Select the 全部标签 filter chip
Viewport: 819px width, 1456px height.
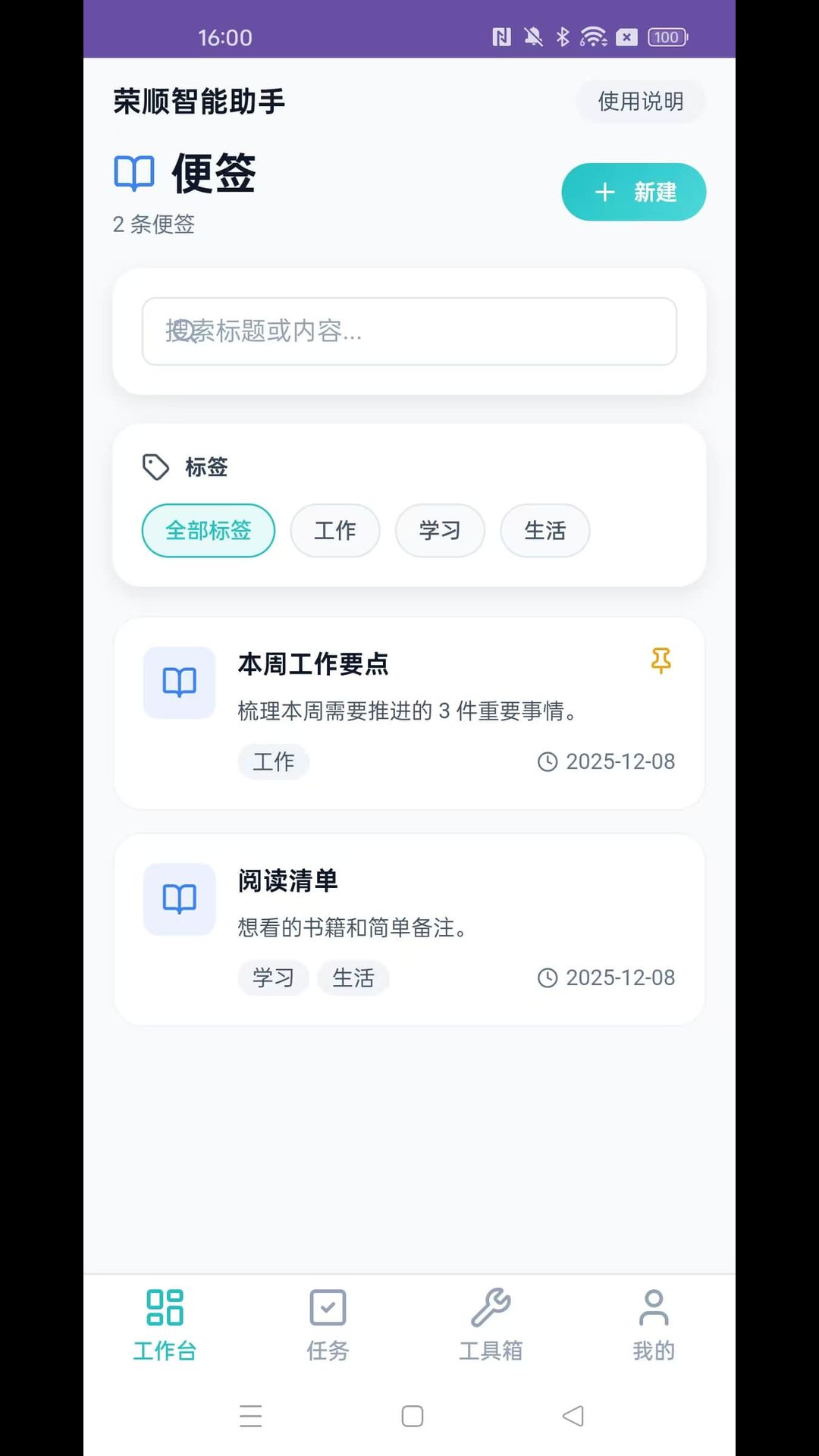pos(209,531)
